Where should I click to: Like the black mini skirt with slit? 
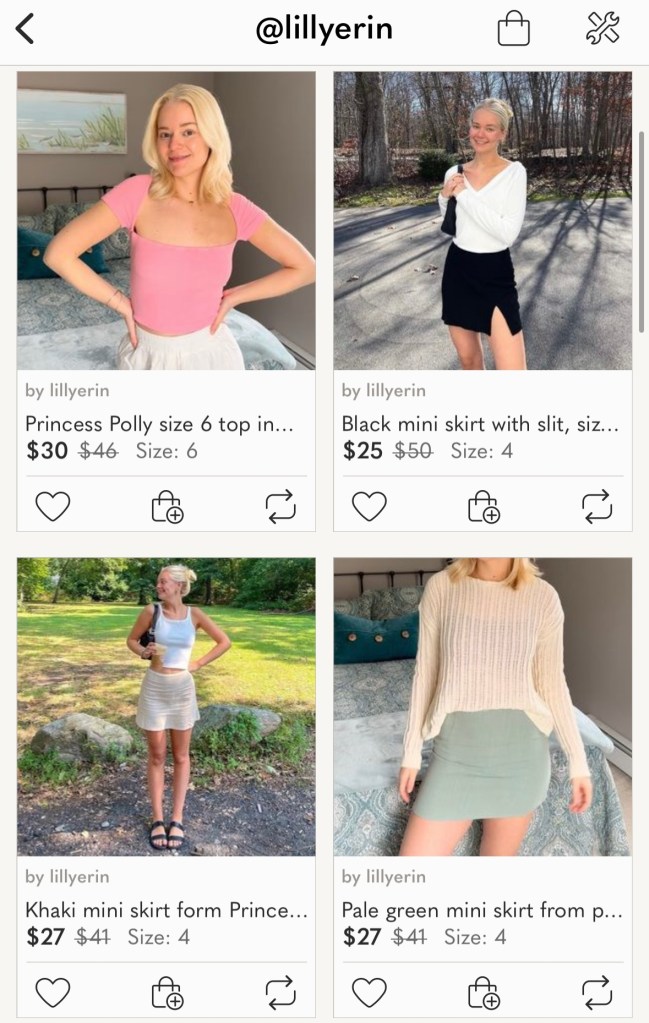369,507
